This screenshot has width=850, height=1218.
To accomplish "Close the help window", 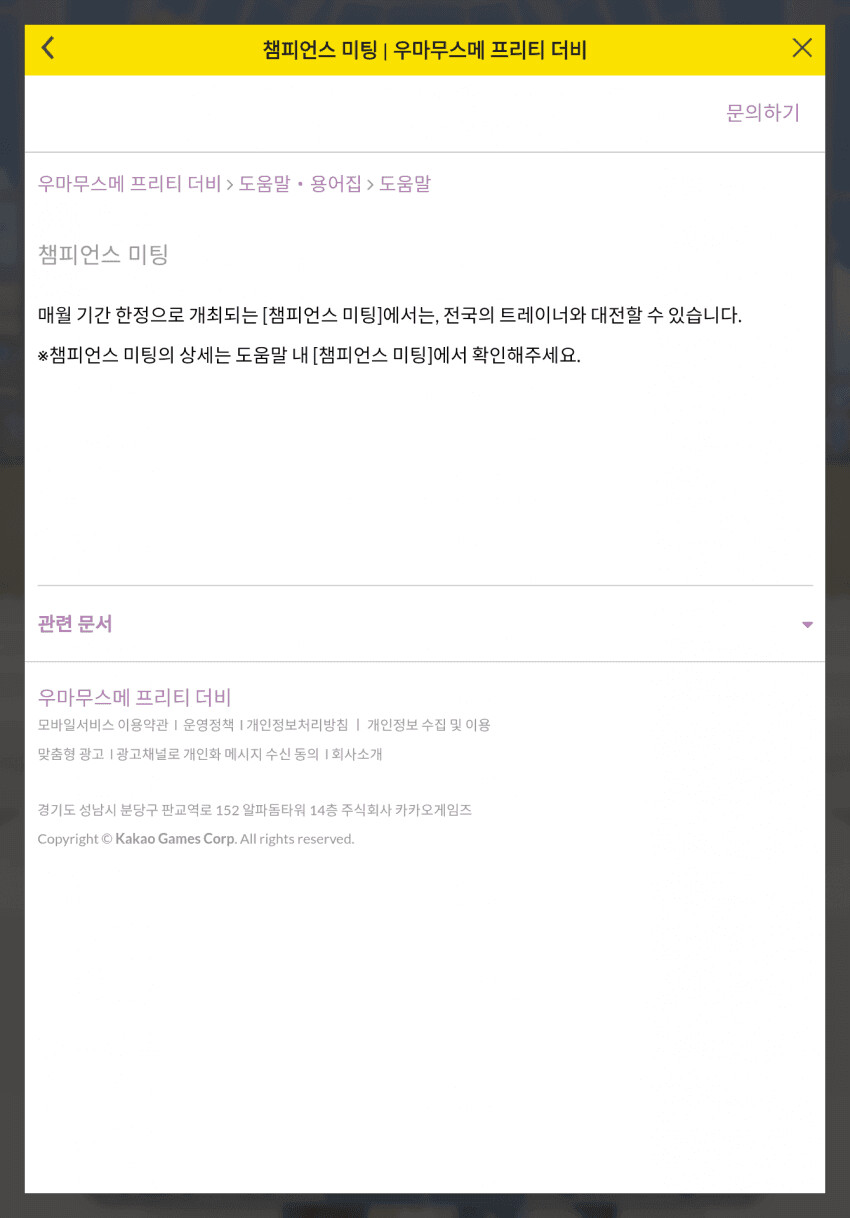I will click(801, 48).
